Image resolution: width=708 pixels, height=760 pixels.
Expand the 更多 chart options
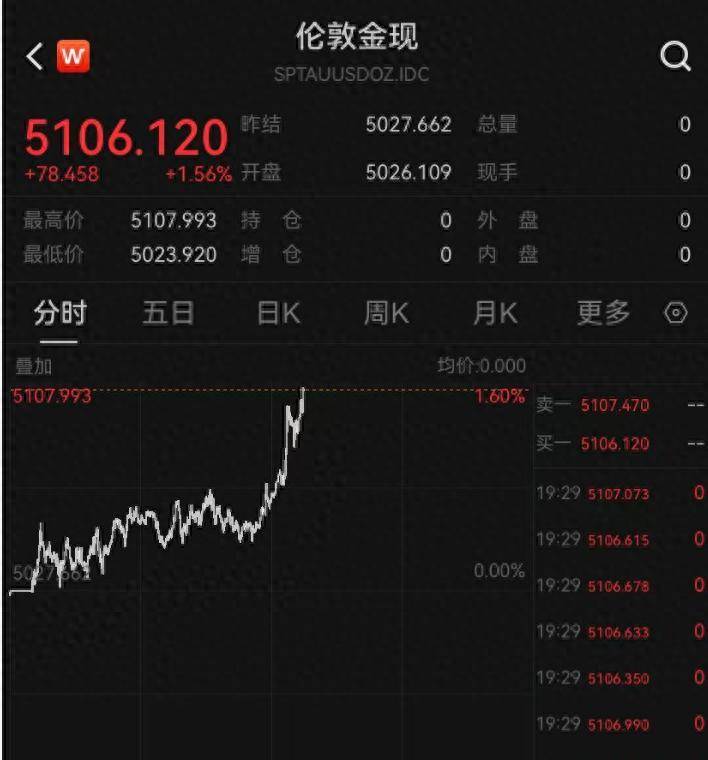[x=604, y=313]
